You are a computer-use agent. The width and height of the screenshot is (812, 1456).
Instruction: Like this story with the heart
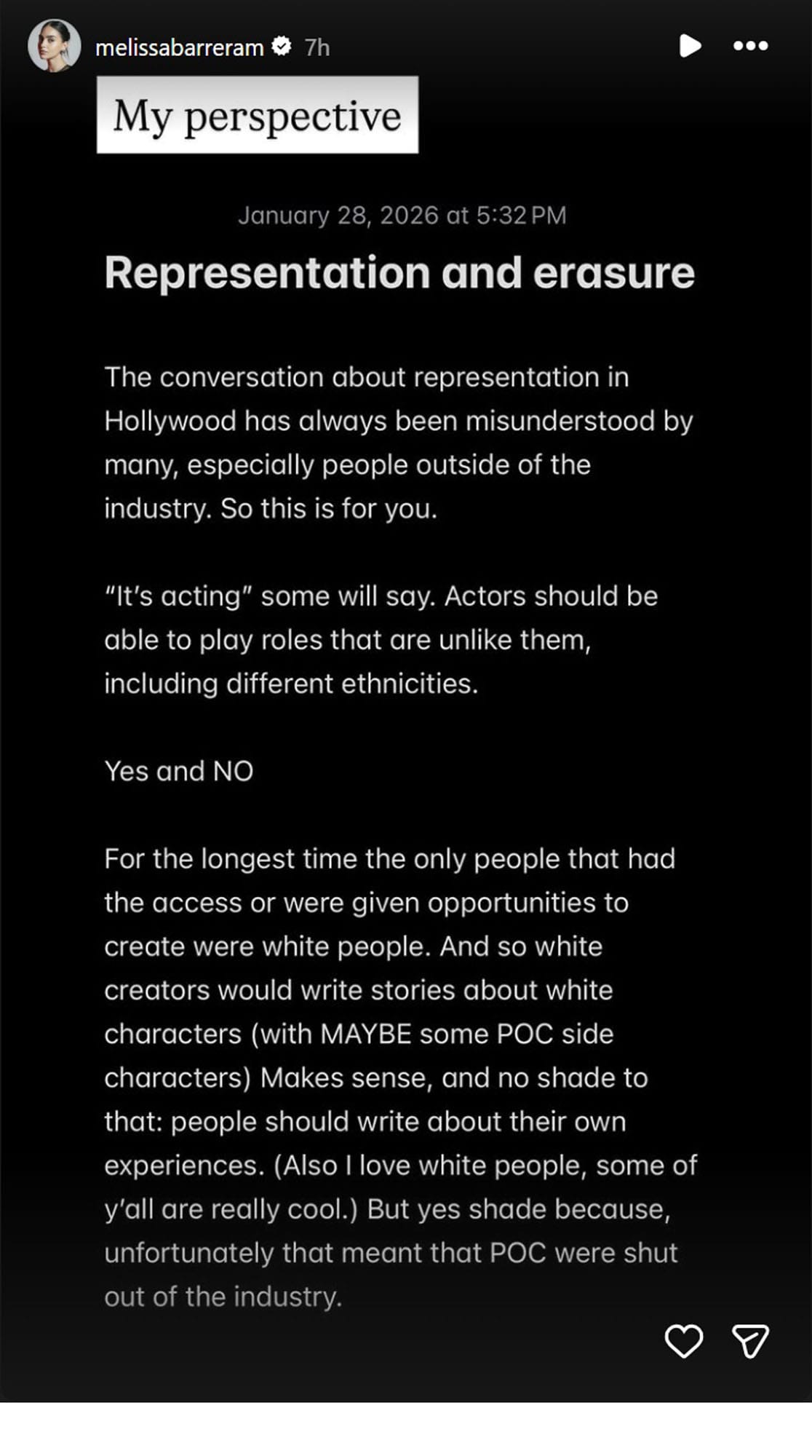point(683,1340)
